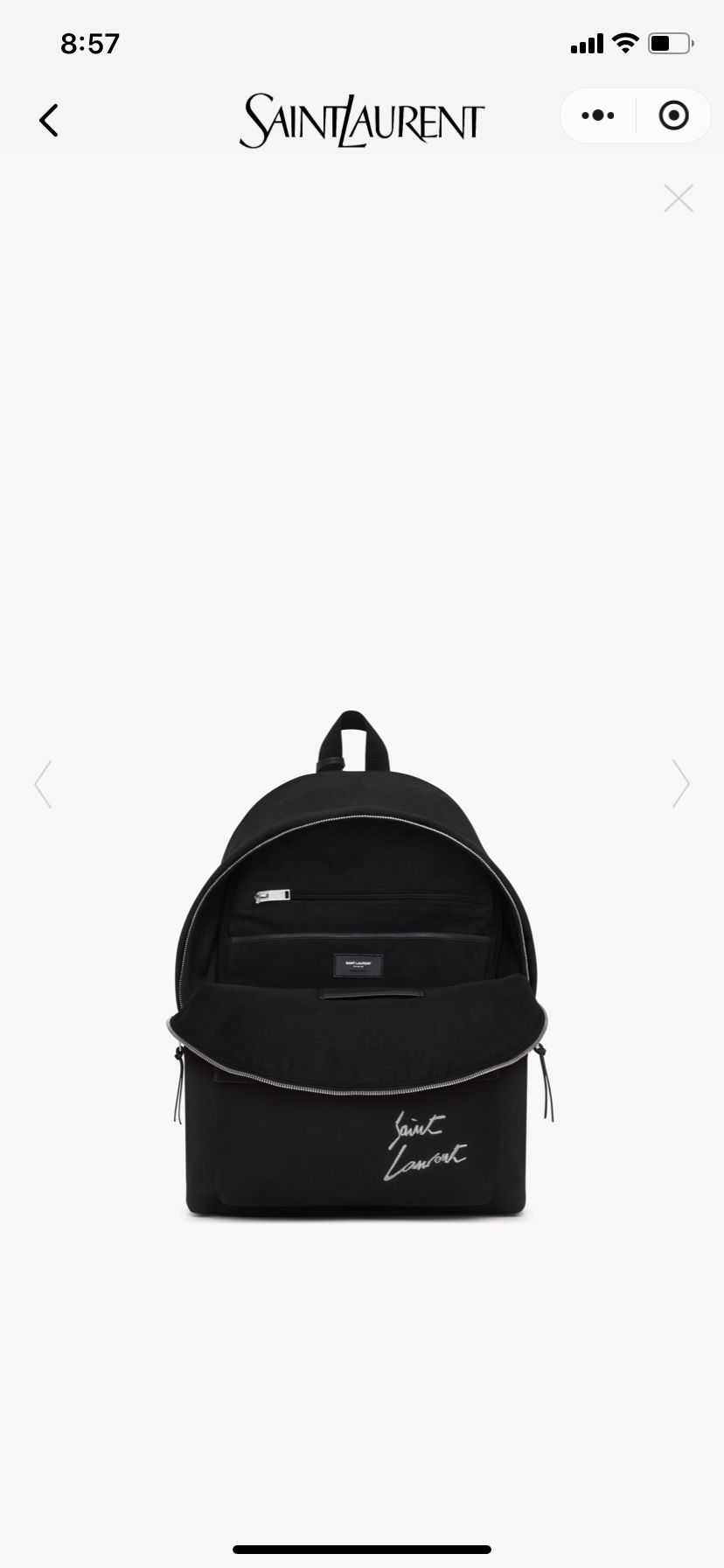Show the previous backpack photo
724x1568 pixels.
click(x=43, y=784)
